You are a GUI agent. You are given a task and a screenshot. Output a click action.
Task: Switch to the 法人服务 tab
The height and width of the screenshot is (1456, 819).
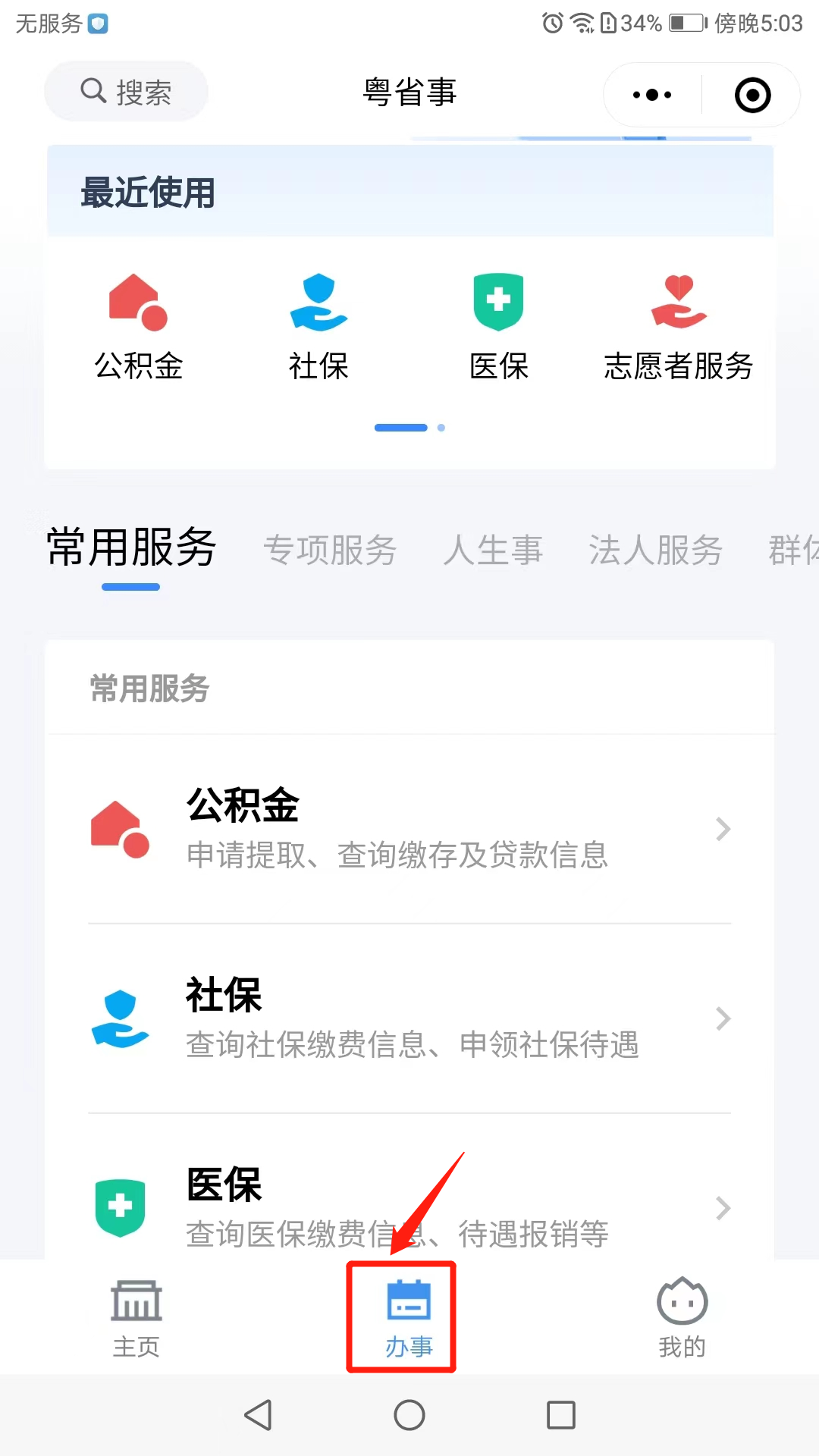[655, 550]
